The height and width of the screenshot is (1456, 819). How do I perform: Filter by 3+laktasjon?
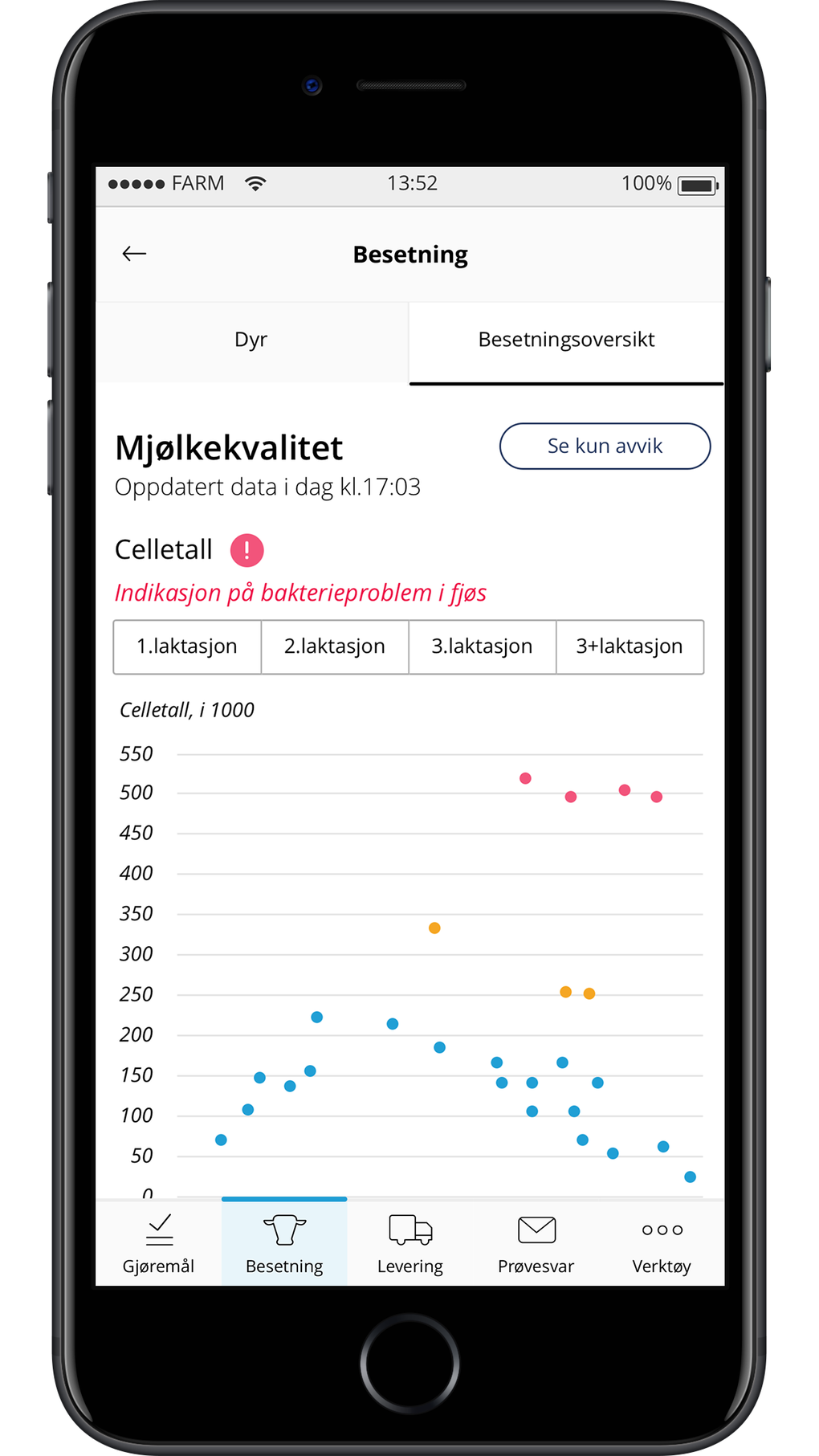point(630,646)
